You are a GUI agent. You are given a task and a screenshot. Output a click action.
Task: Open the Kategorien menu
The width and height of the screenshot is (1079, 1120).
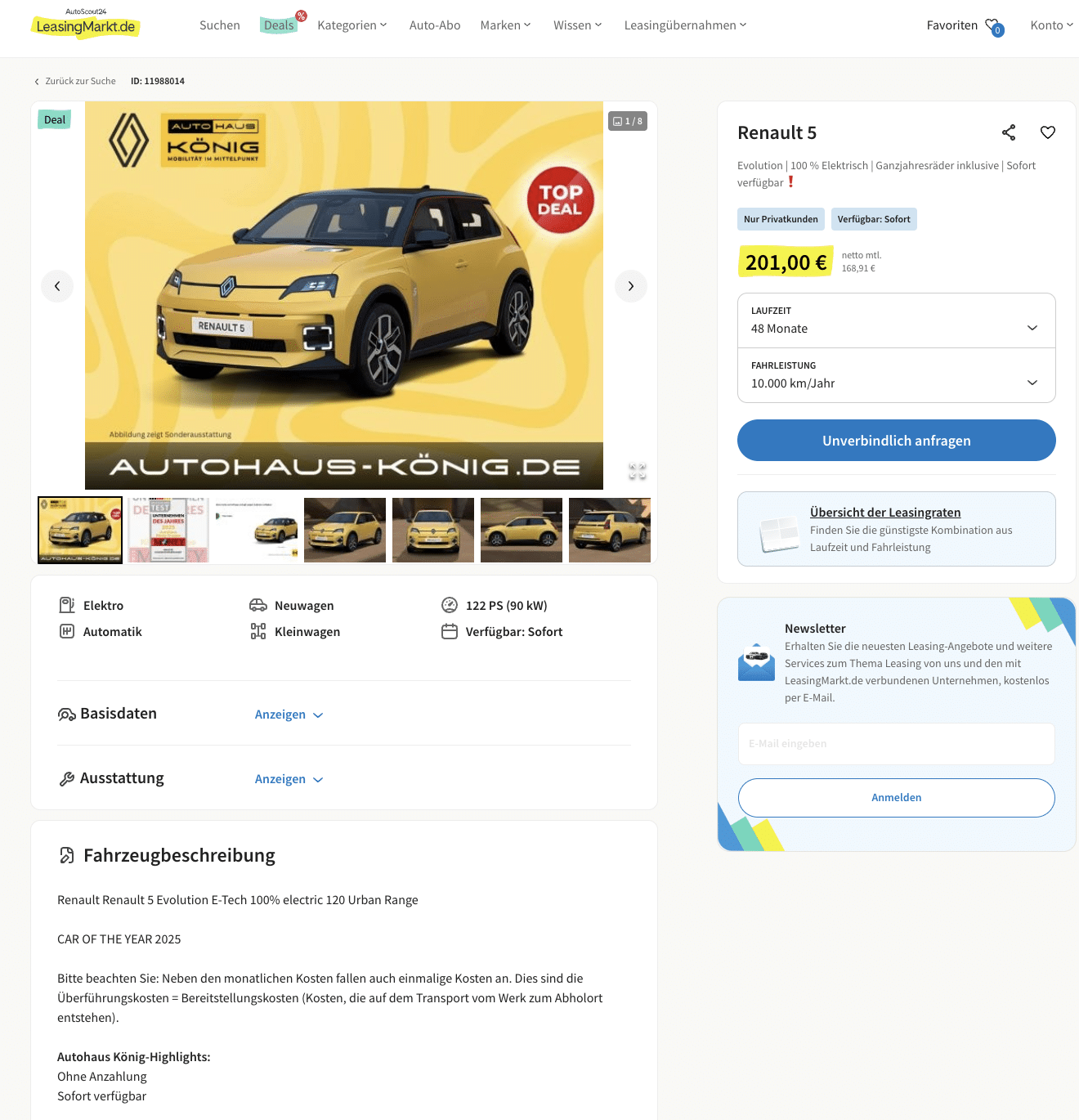tap(351, 25)
